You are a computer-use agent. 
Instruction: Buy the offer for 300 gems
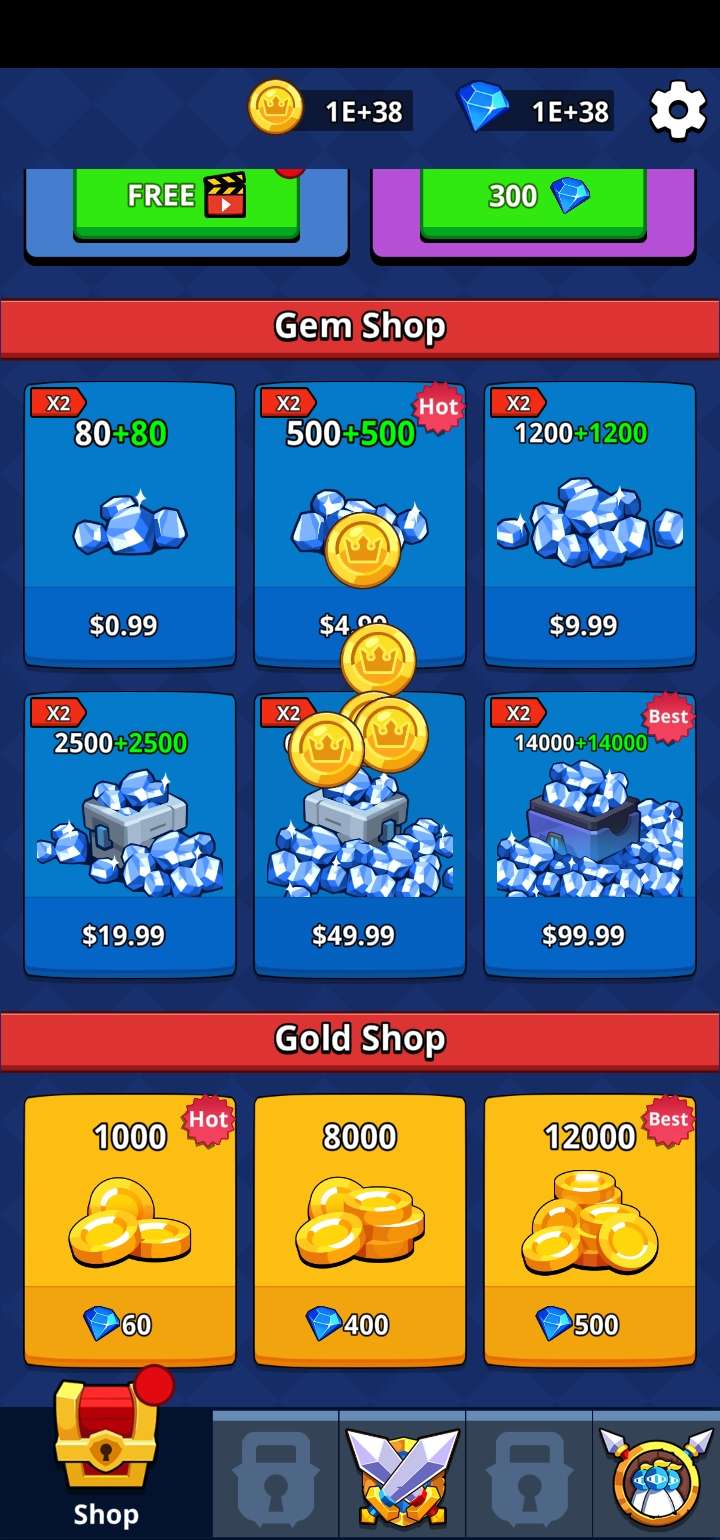pyautogui.click(x=533, y=197)
